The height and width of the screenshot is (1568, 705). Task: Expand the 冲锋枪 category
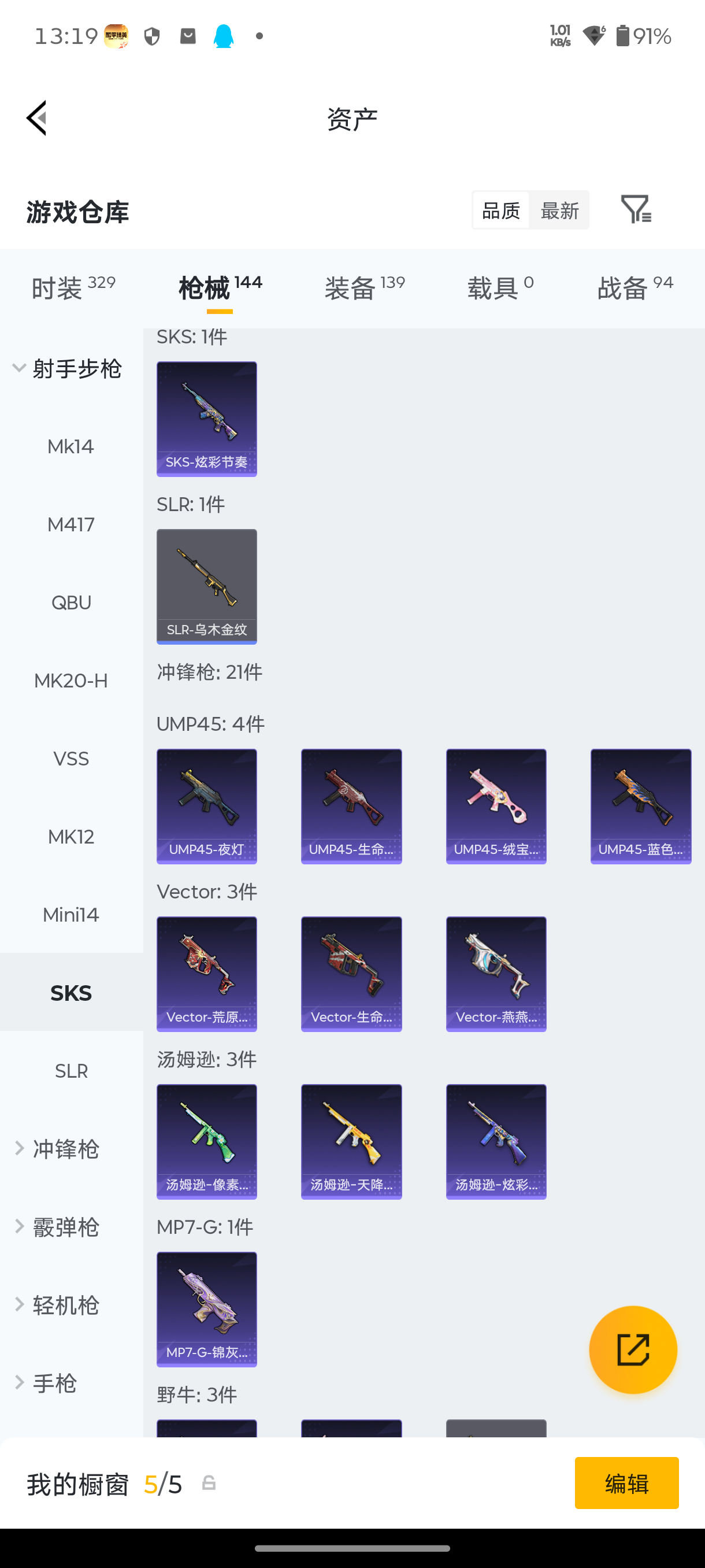point(65,1149)
